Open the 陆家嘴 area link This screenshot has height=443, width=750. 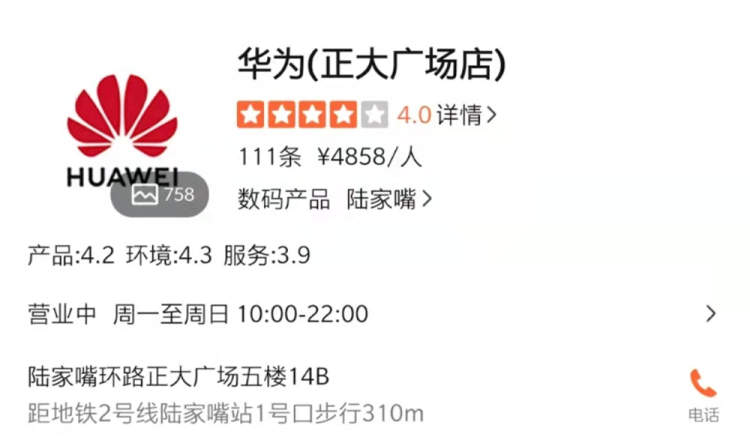(389, 198)
